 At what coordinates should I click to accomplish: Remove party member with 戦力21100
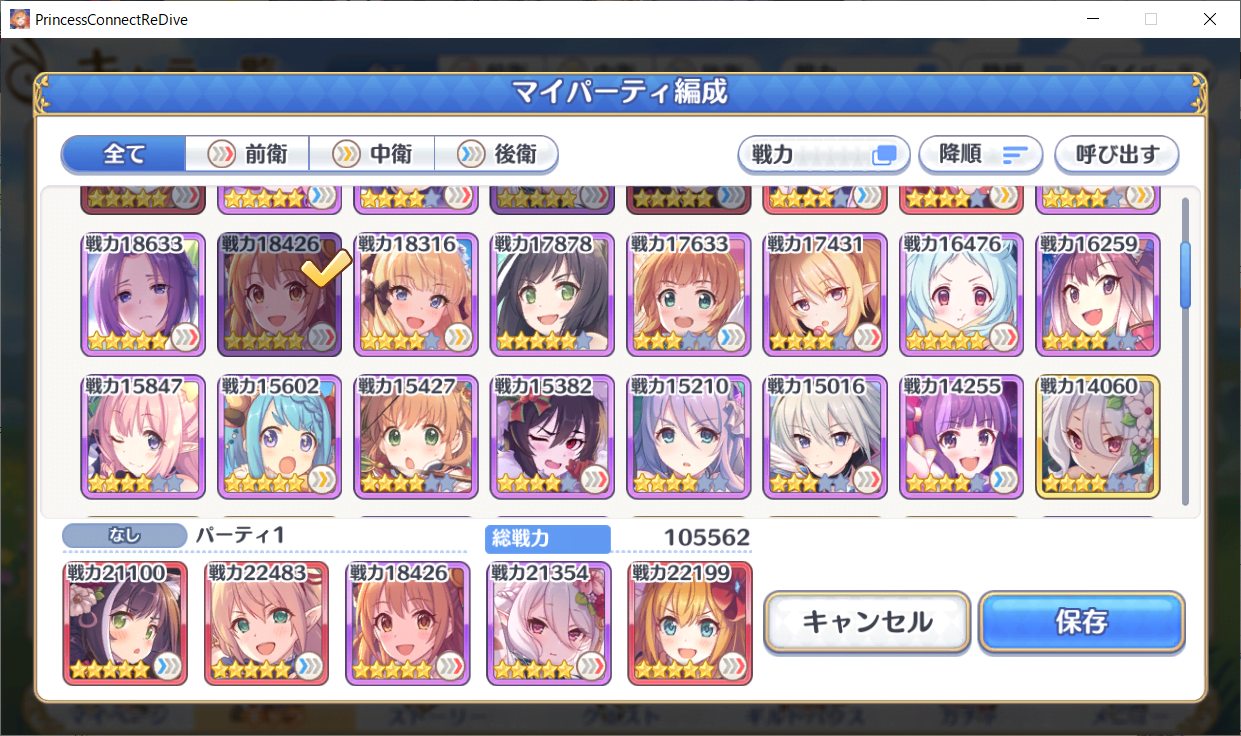pyautogui.click(x=125, y=624)
